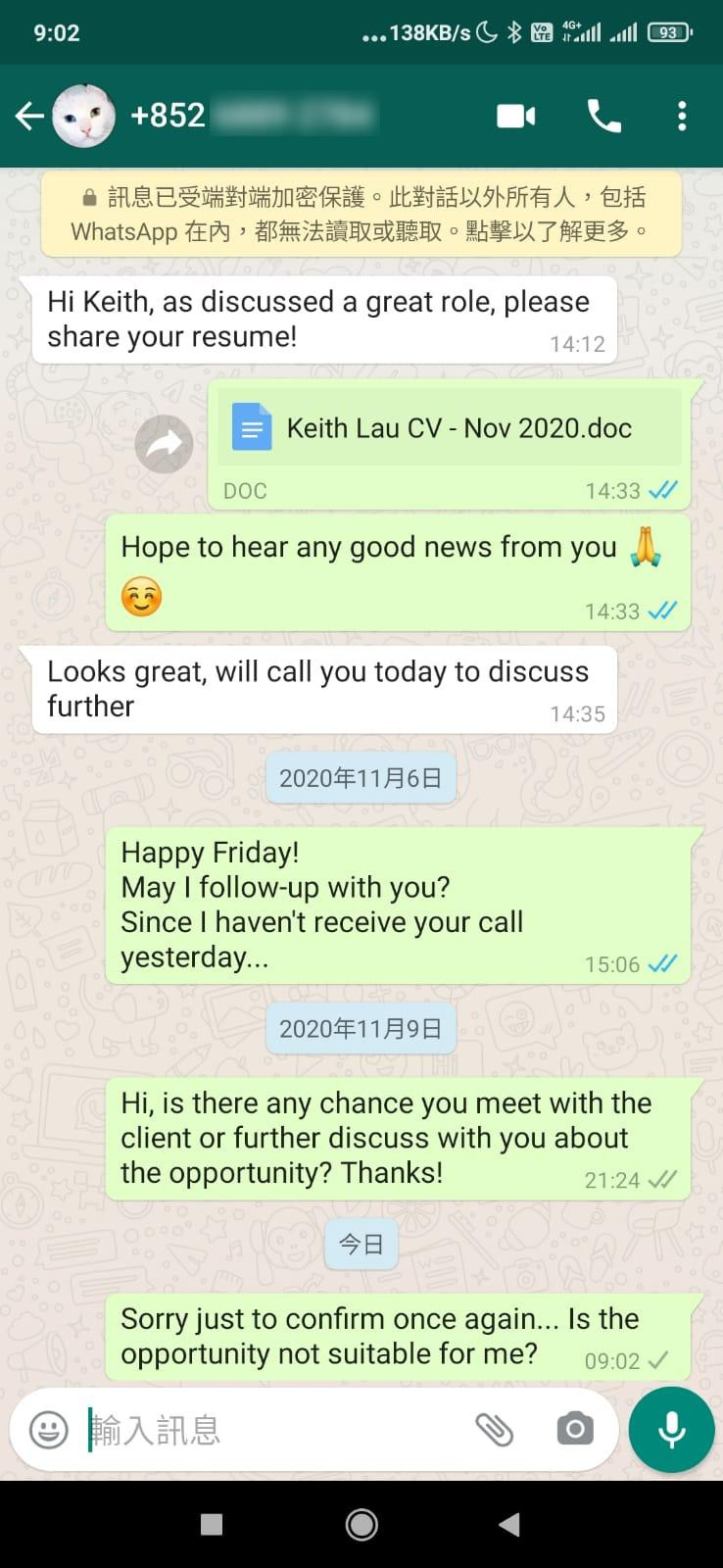
Task: Open the Keith Lau CV document
Action: pyautogui.click(x=451, y=428)
